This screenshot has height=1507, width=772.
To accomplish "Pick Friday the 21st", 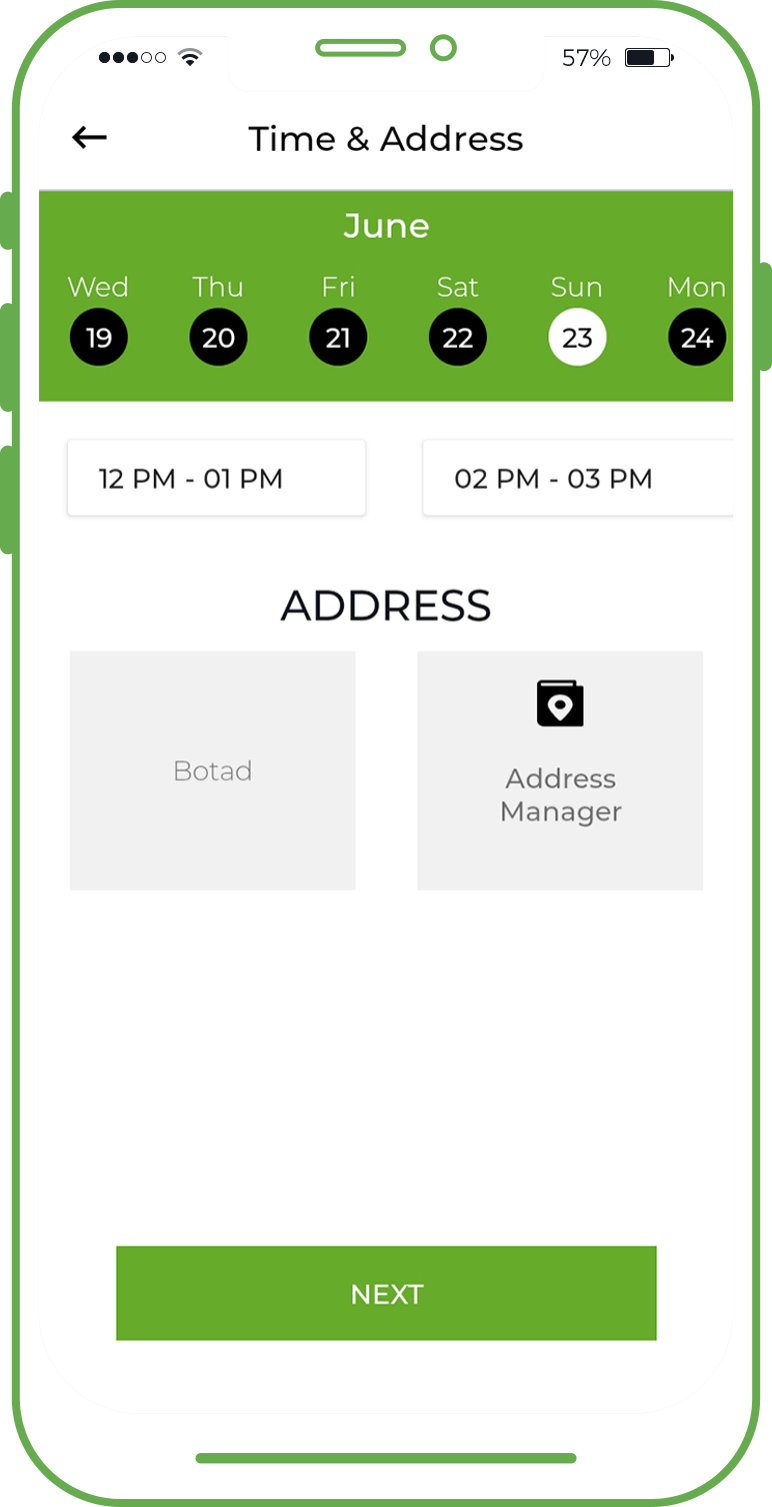I will point(338,337).
